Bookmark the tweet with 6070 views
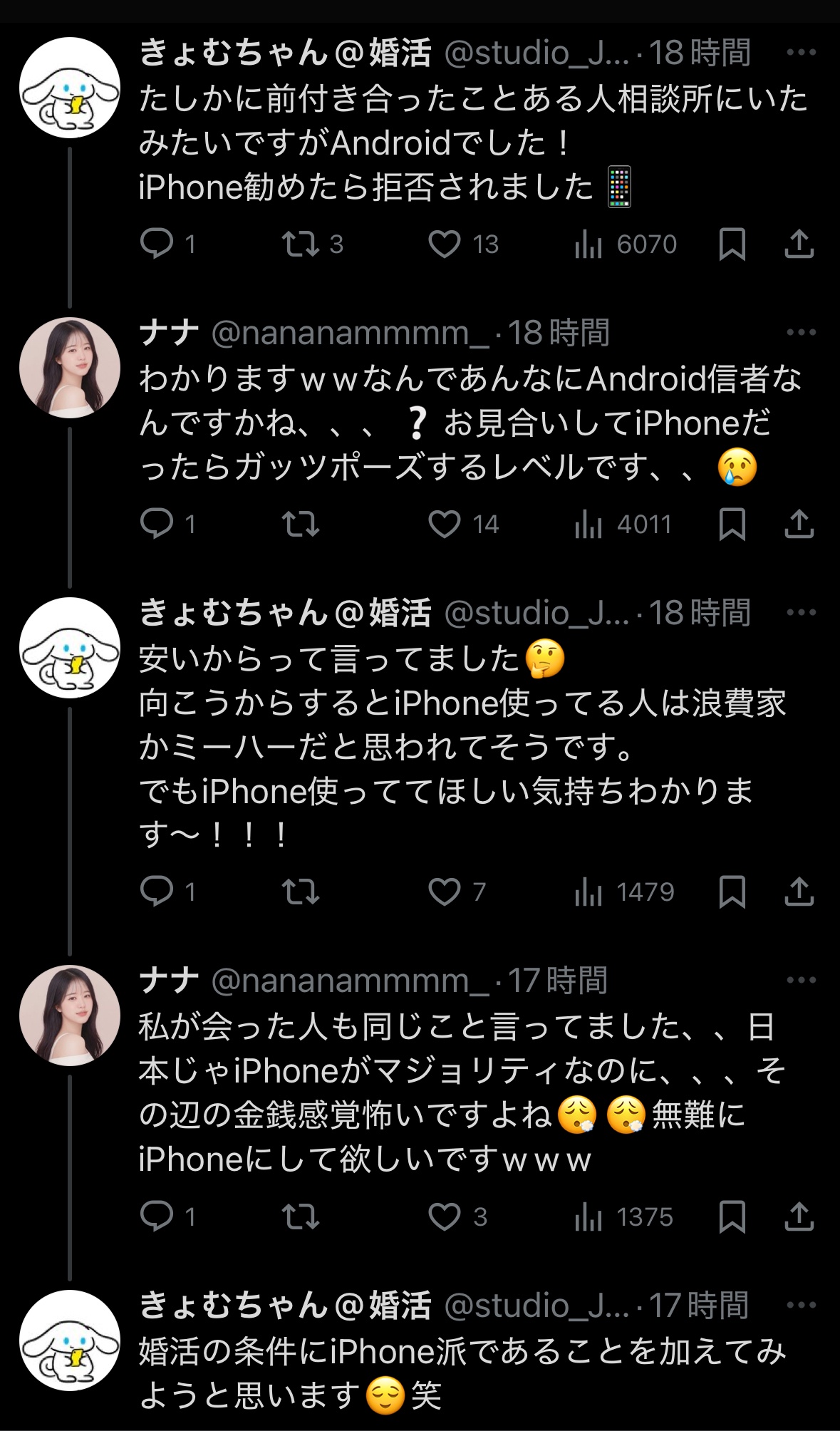The width and height of the screenshot is (840, 1431). point(732,244)
